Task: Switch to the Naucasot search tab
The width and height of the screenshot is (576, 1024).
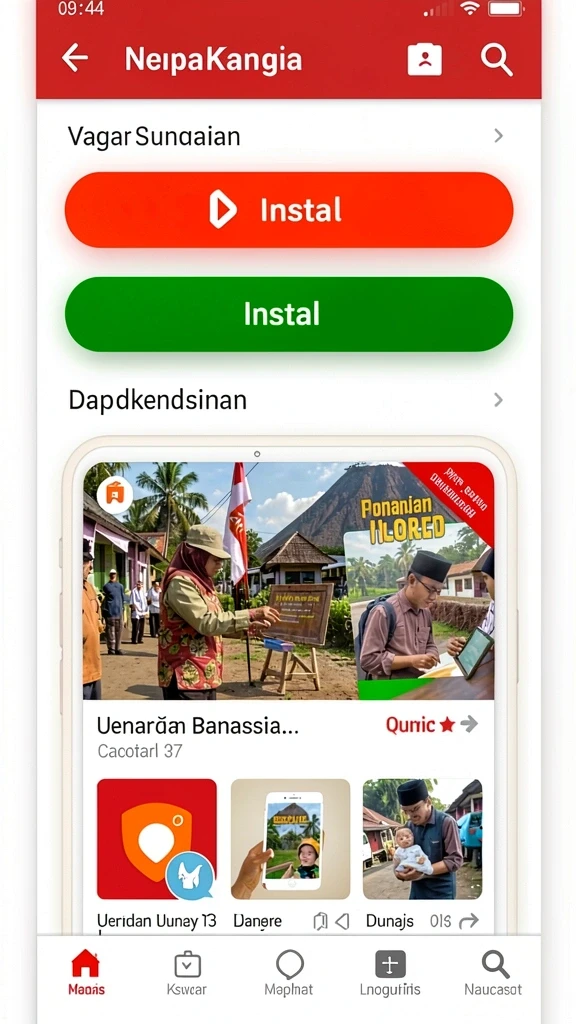Action: [x=493, y=973]
